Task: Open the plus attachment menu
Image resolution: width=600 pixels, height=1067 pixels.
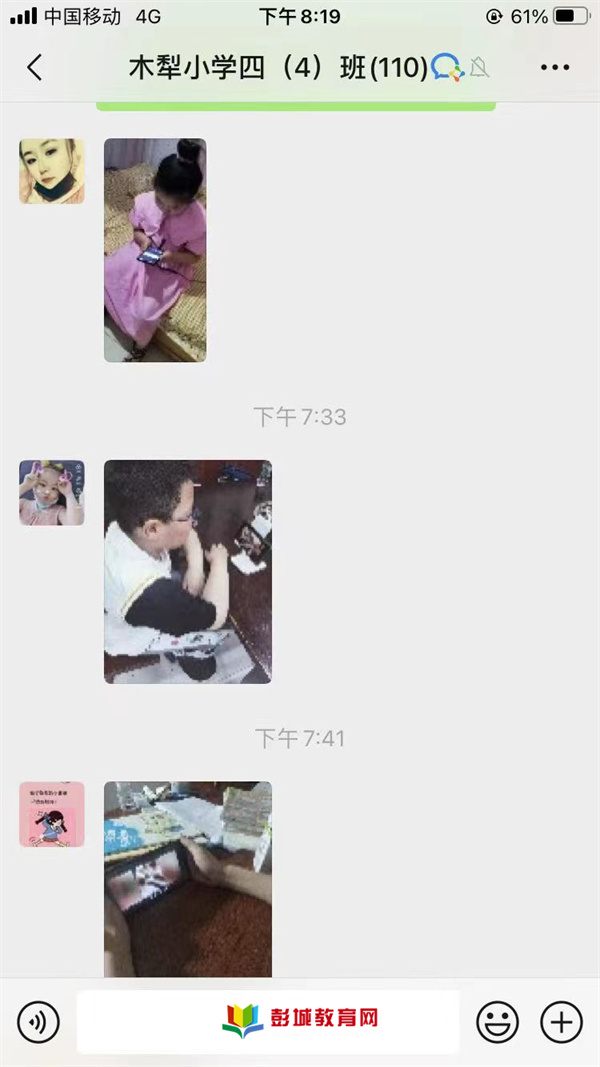Action: pos(561,1022)
